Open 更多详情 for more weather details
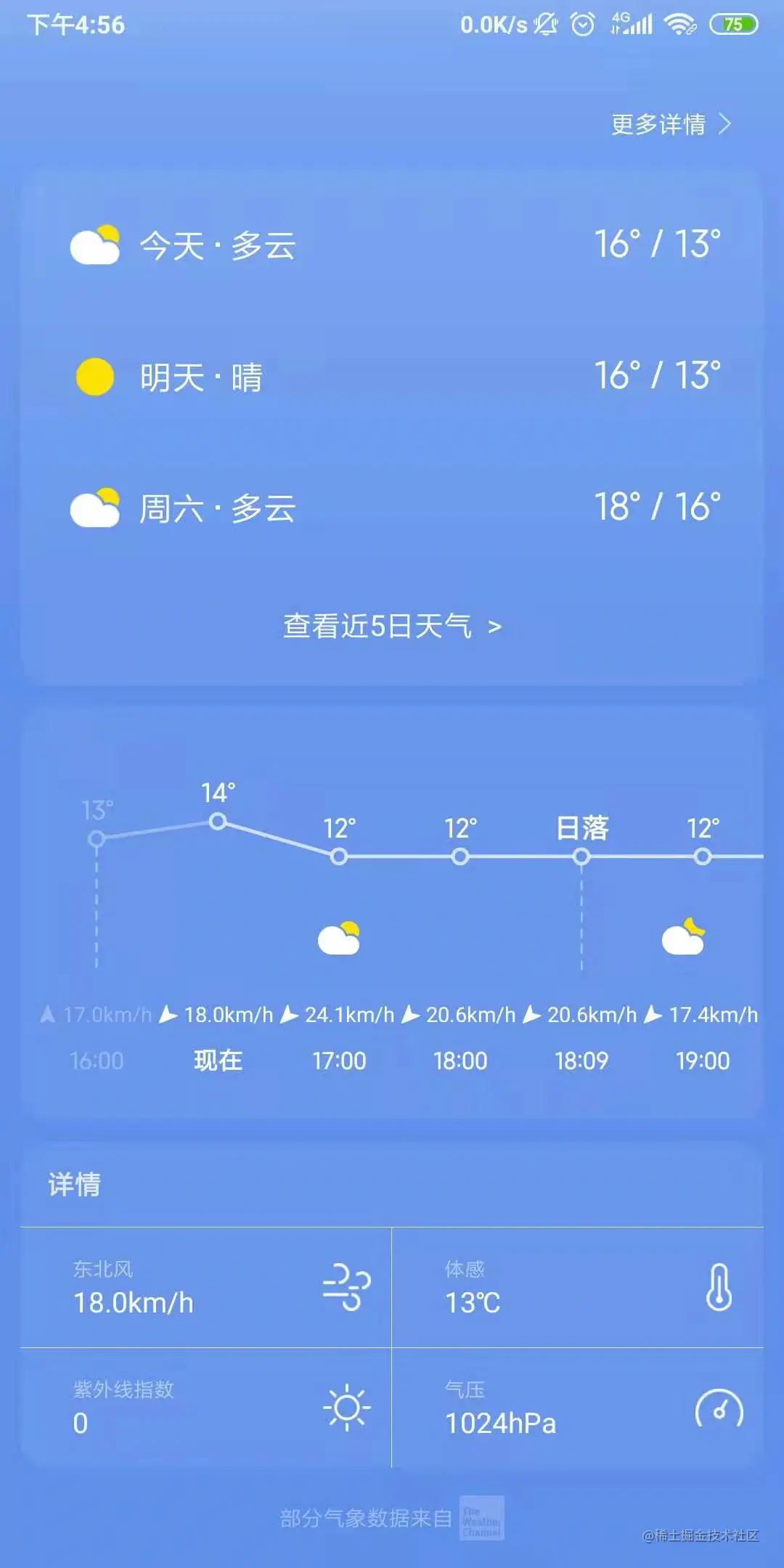 pos(670,124)
